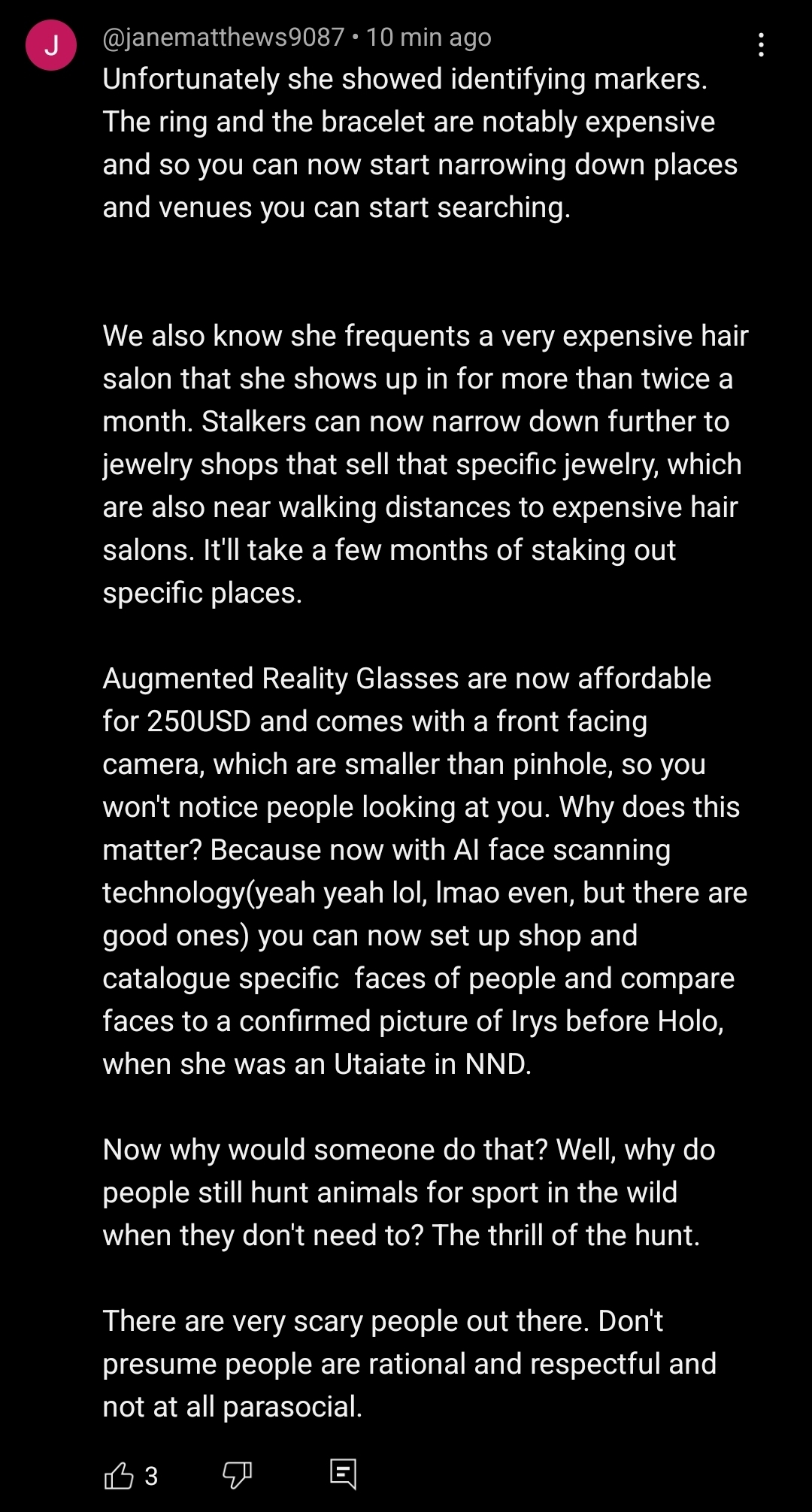812x1512 pixels.
Task: Reply to janematthews9087's comment
Action: tap(344, 1474)
